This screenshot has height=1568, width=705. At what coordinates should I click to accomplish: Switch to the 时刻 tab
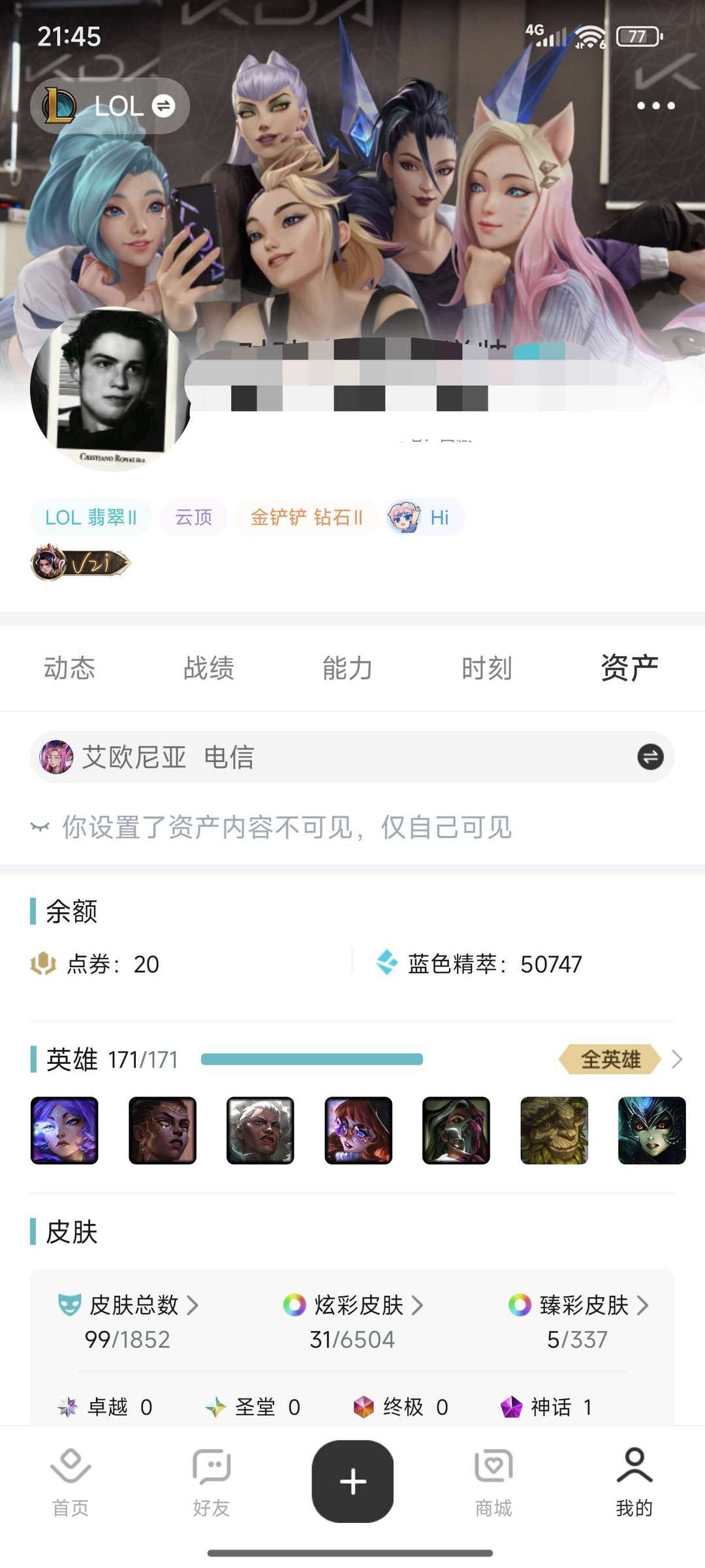[487, 668]
